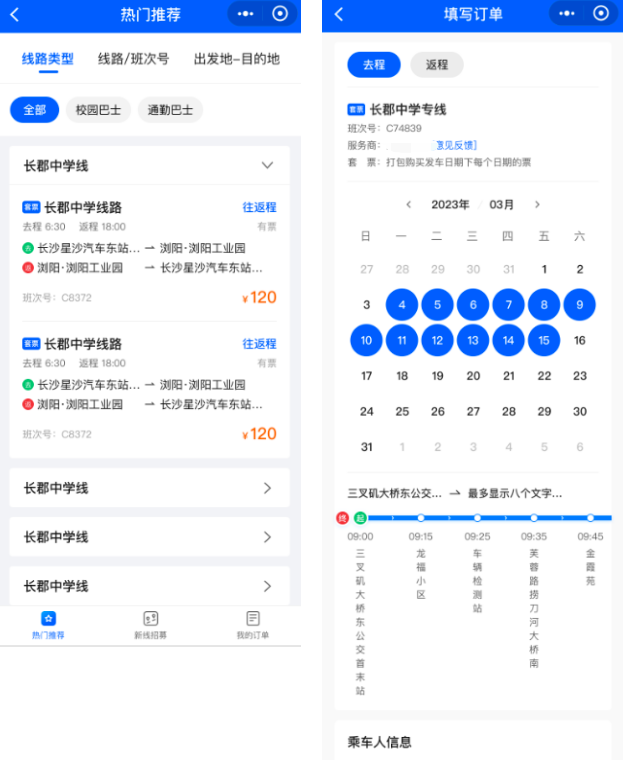623x765 pixels.
Task: Collapse the expanded 长郡中学线 section
Action: 266,165
